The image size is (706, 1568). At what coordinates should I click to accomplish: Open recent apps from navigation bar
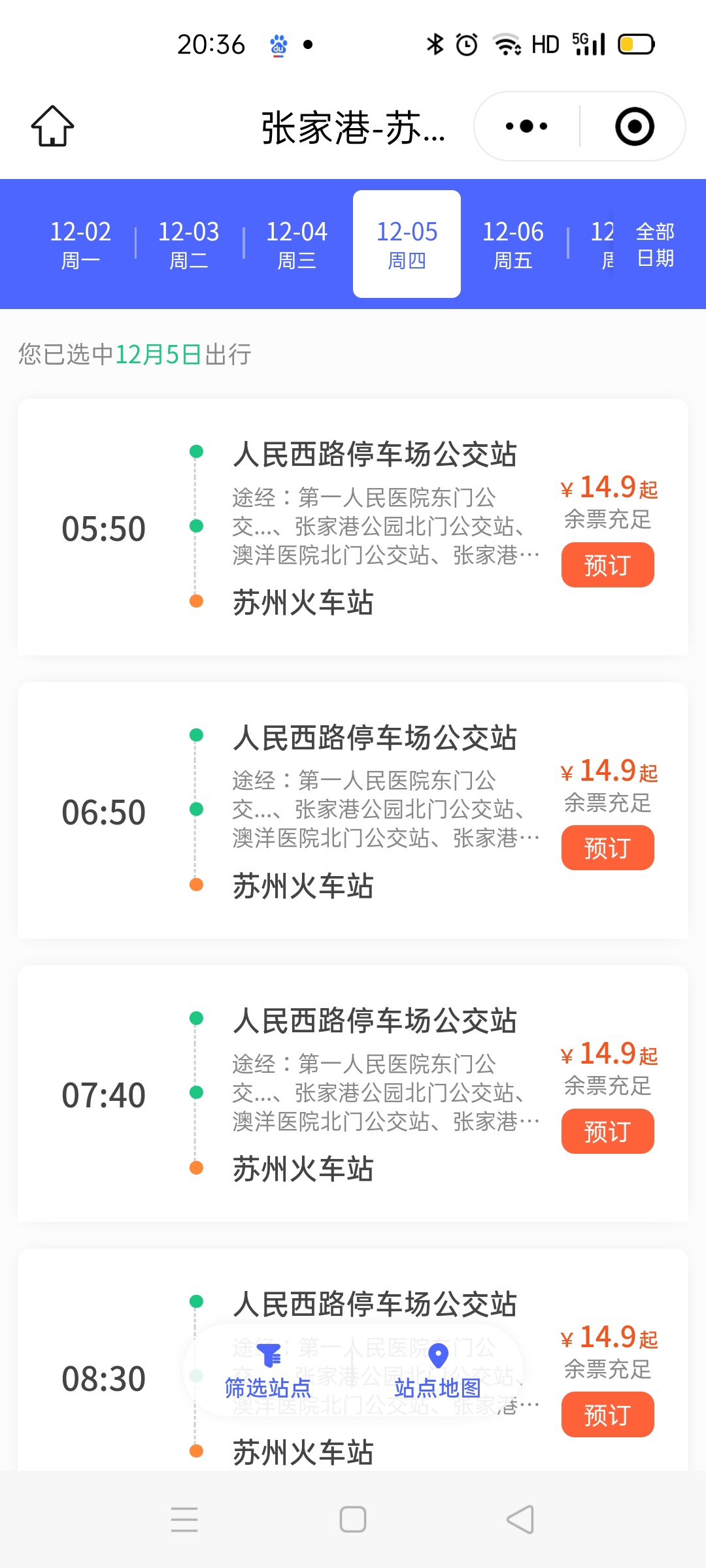184,1519
